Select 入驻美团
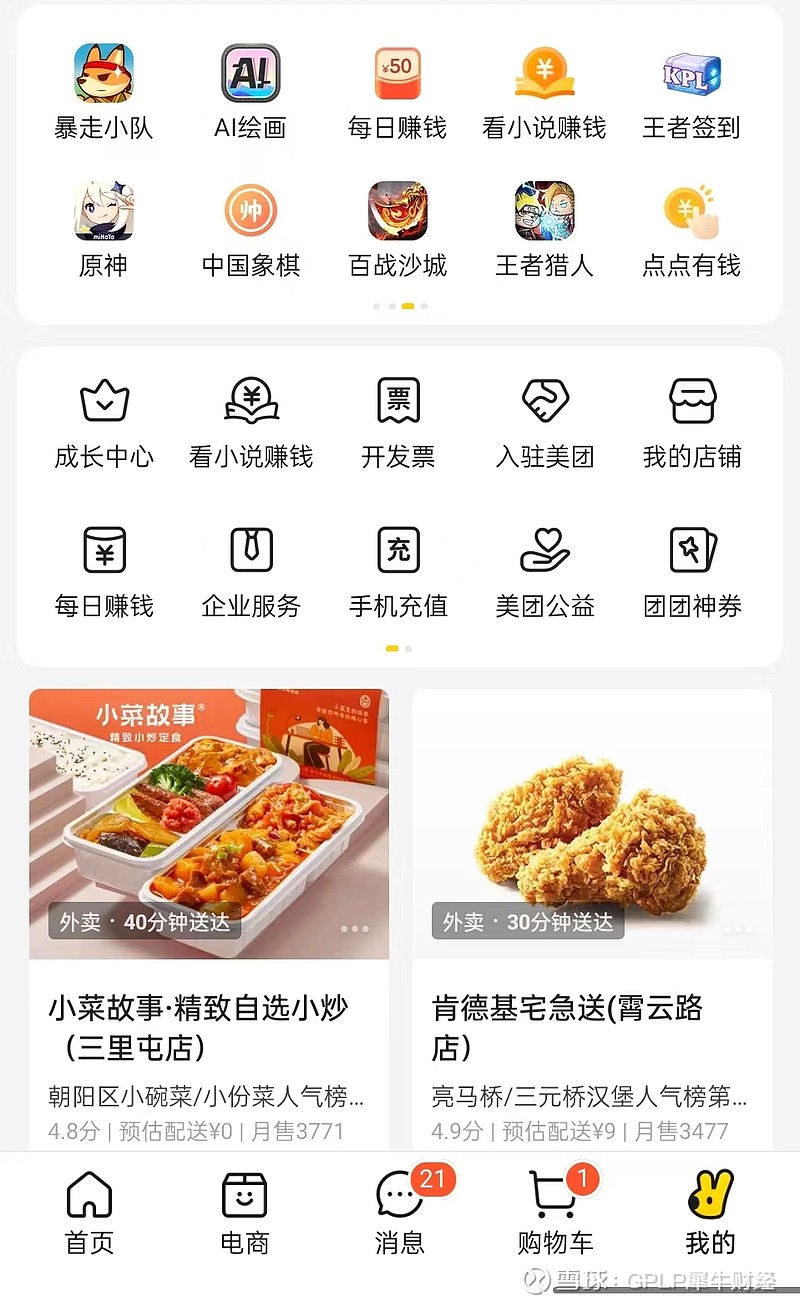800x1306 pixels. [x=545, y=424]
